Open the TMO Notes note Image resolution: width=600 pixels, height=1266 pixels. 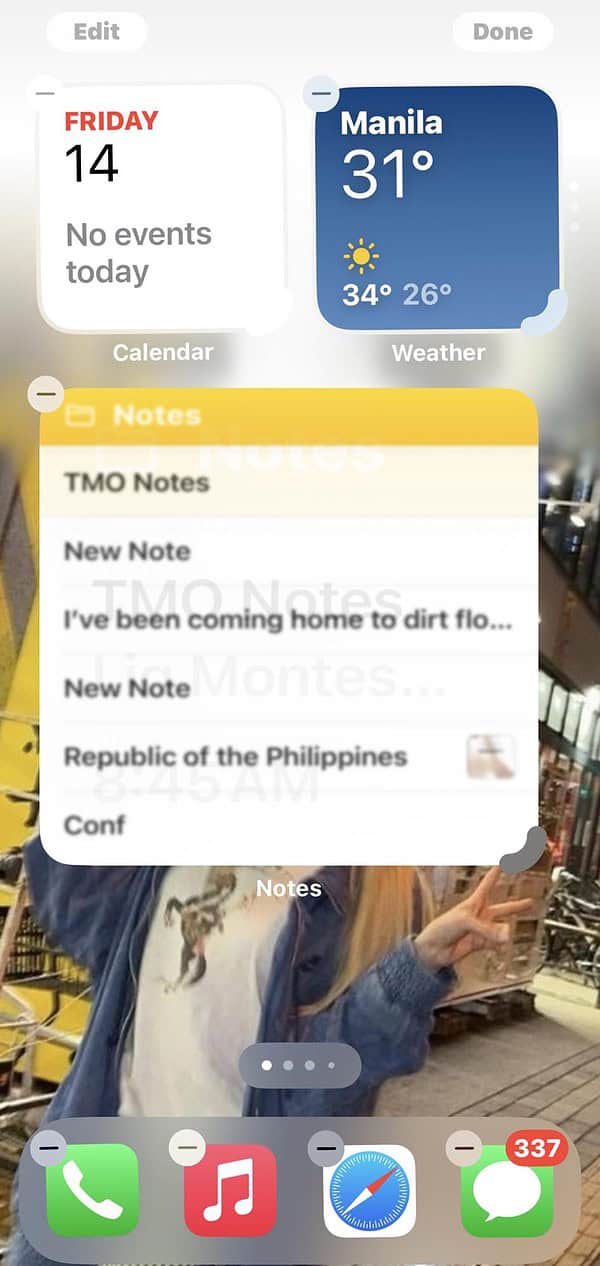pyautogui.click(x=137, y=483)
